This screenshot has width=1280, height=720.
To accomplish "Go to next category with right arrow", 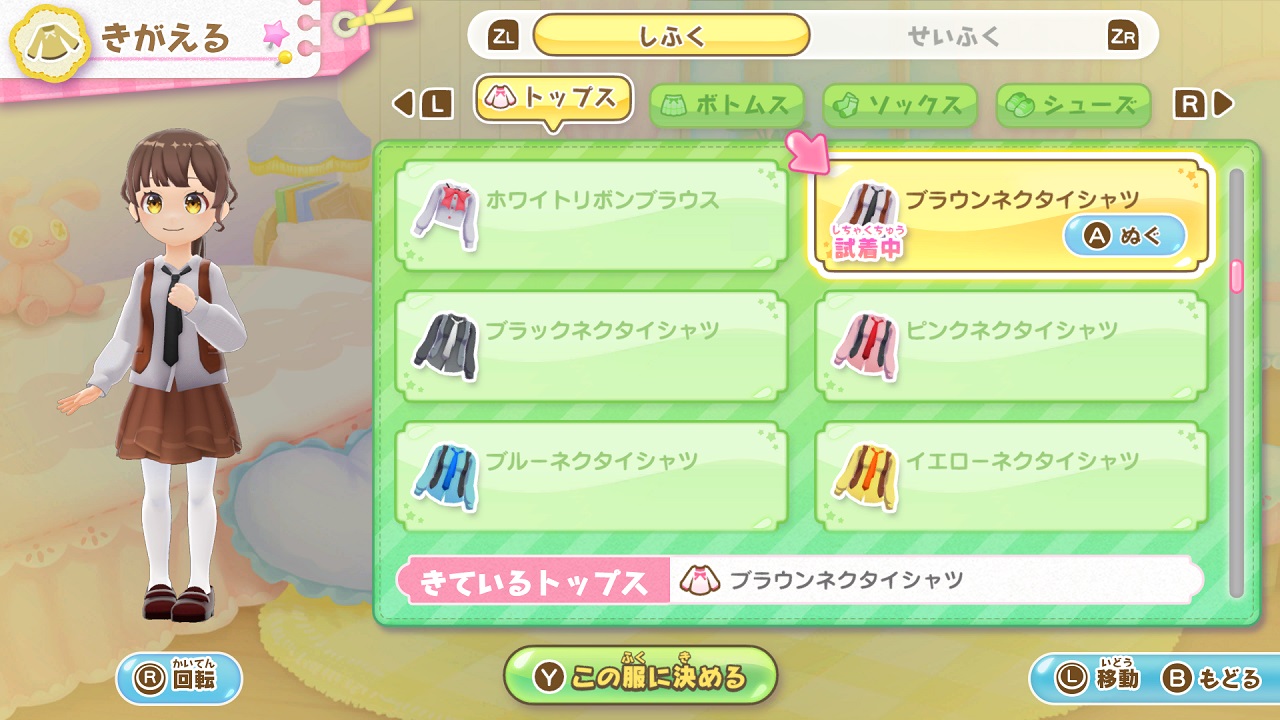I will 1204,103.
